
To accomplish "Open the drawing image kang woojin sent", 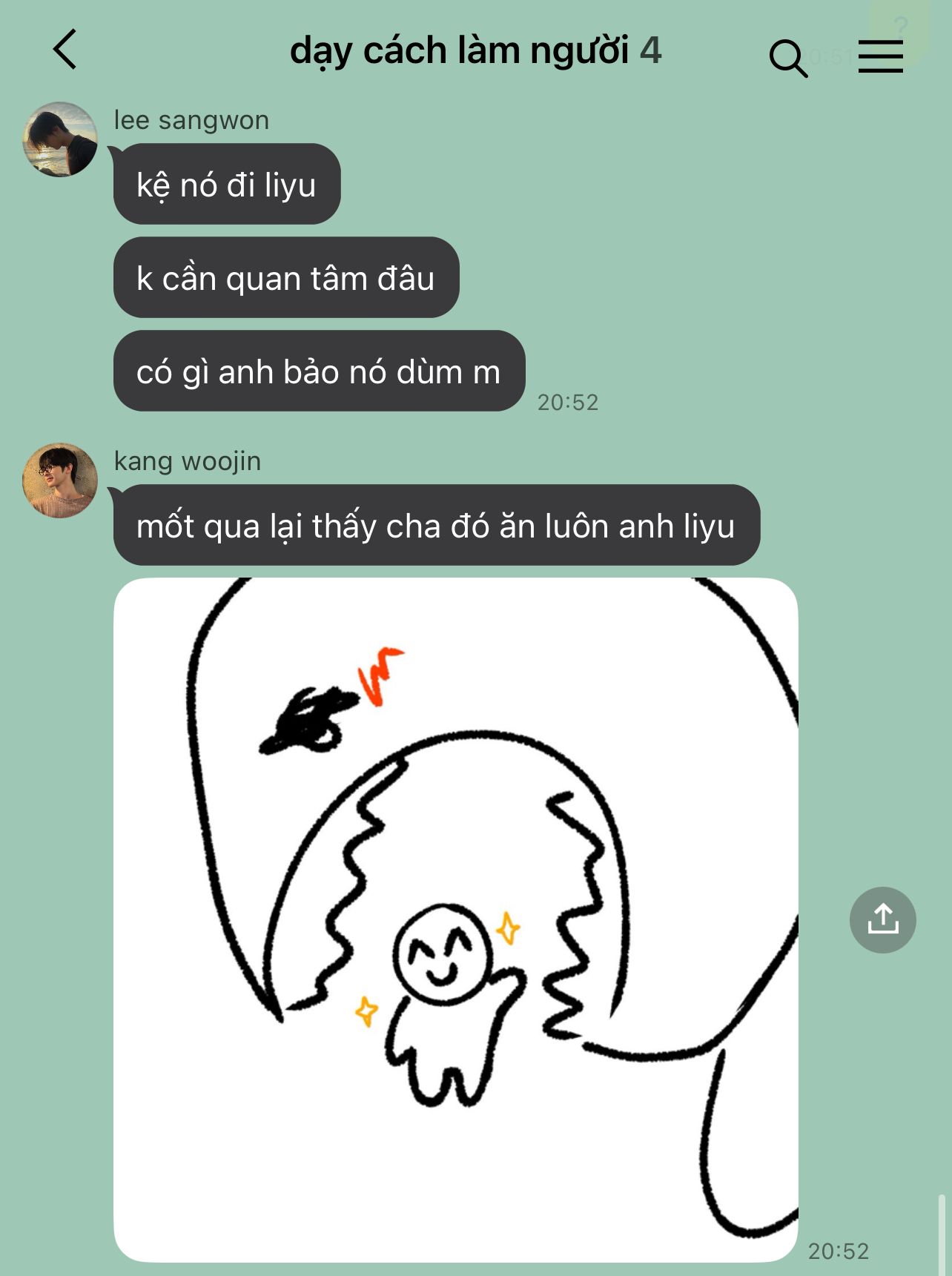I will 455,919.
